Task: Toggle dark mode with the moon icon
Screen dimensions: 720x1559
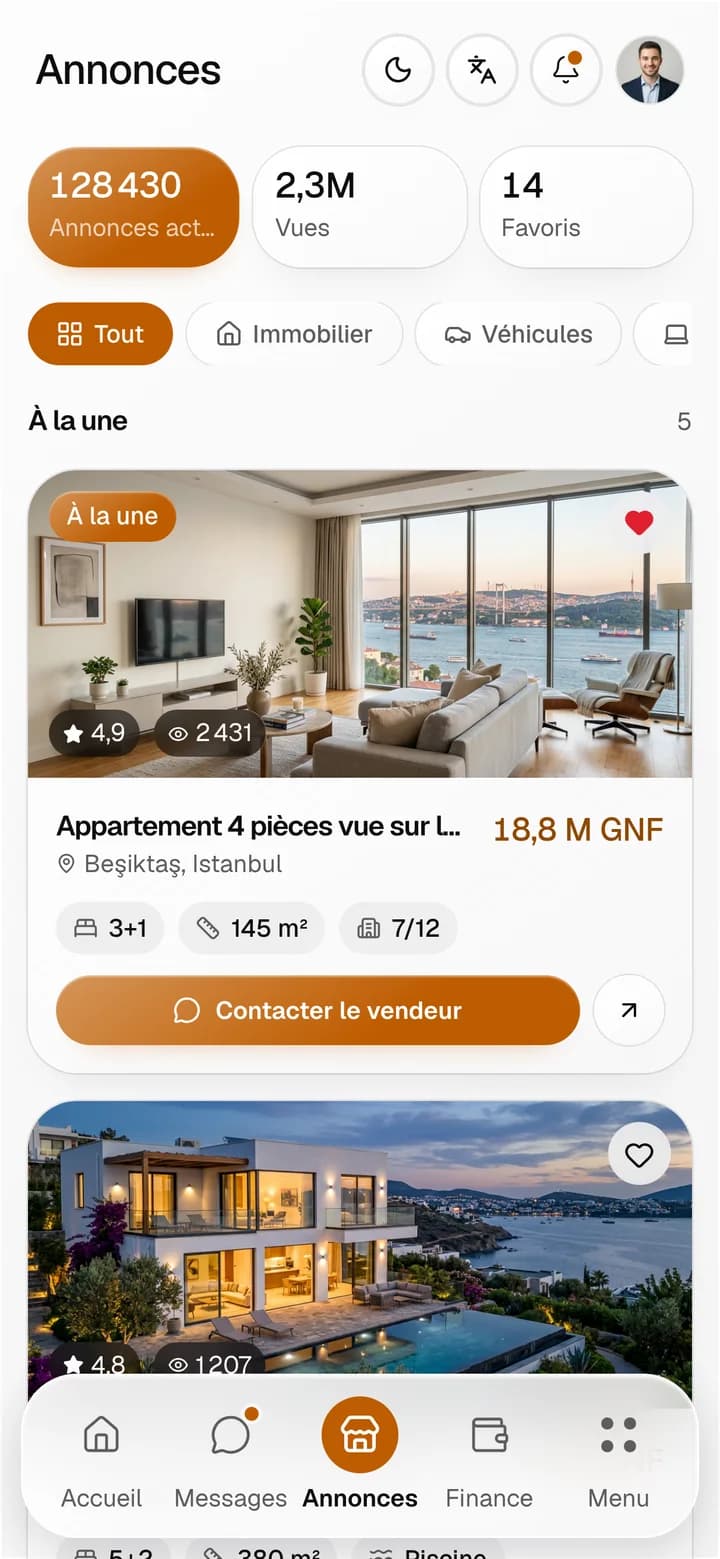Action: [x=398, y=70]
